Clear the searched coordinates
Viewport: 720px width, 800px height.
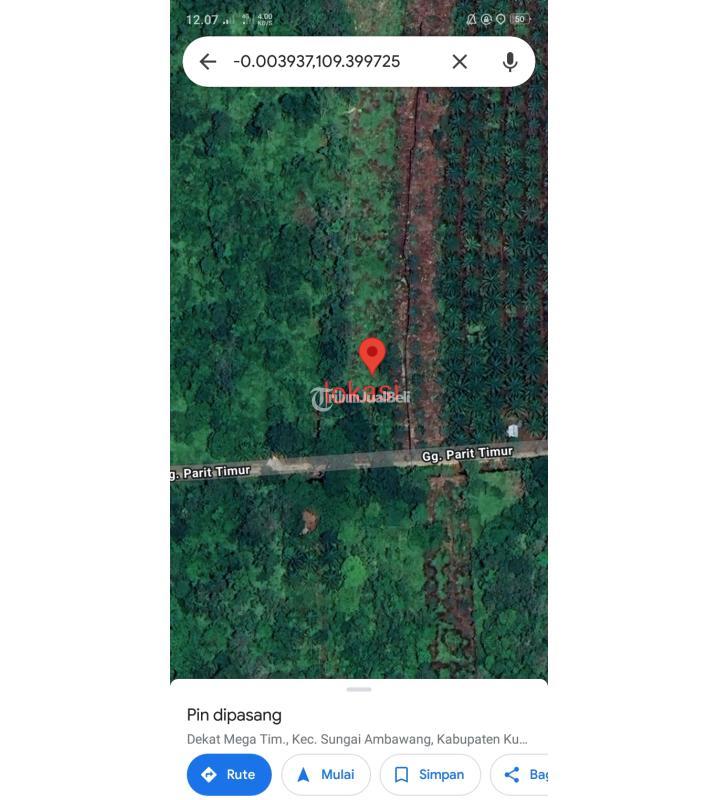coord(460,62)
